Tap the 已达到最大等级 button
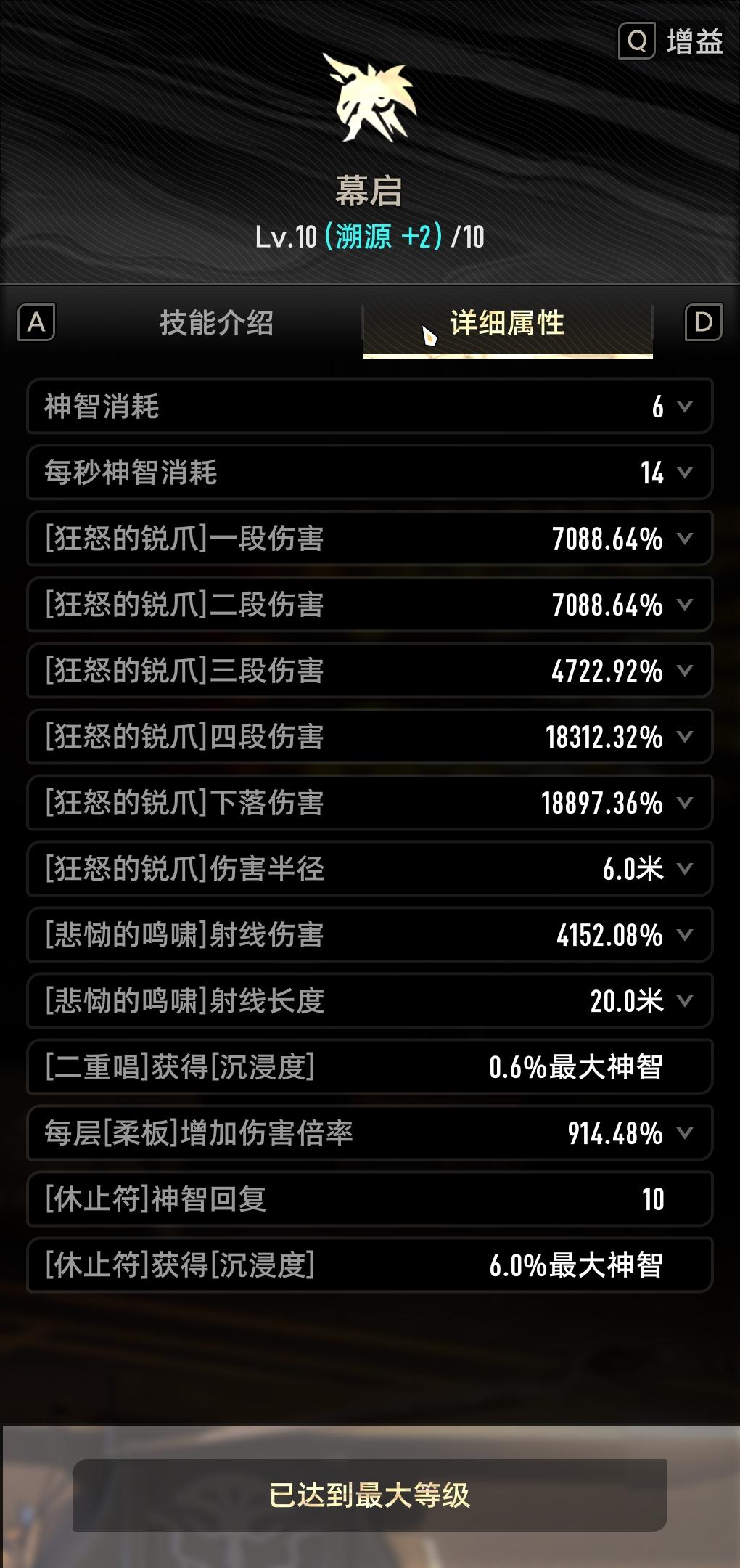The image size is (740, 1568). [369, 1495]
